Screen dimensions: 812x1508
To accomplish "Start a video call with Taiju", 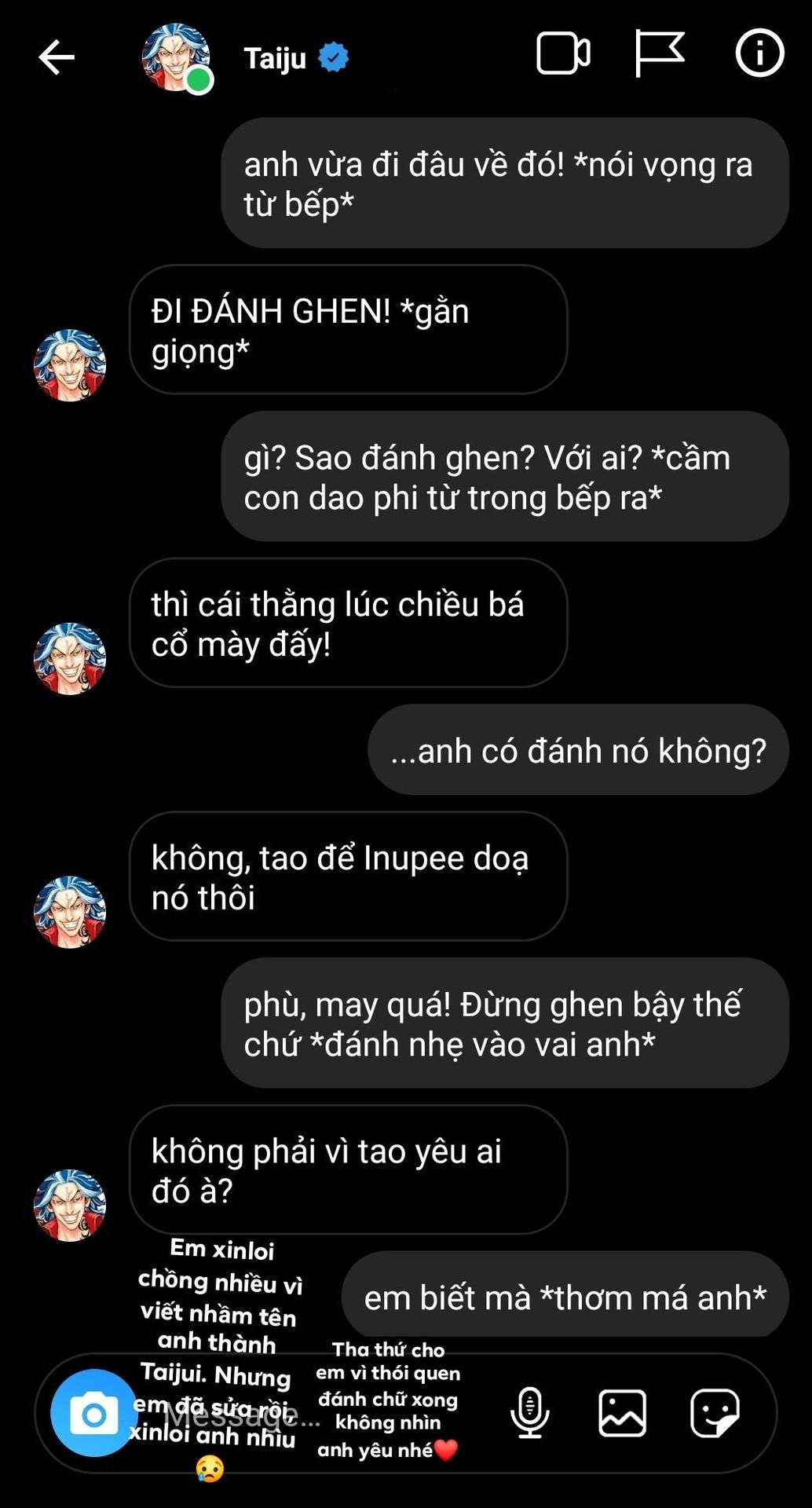I will pyautogui.click(x=562, y=53).
